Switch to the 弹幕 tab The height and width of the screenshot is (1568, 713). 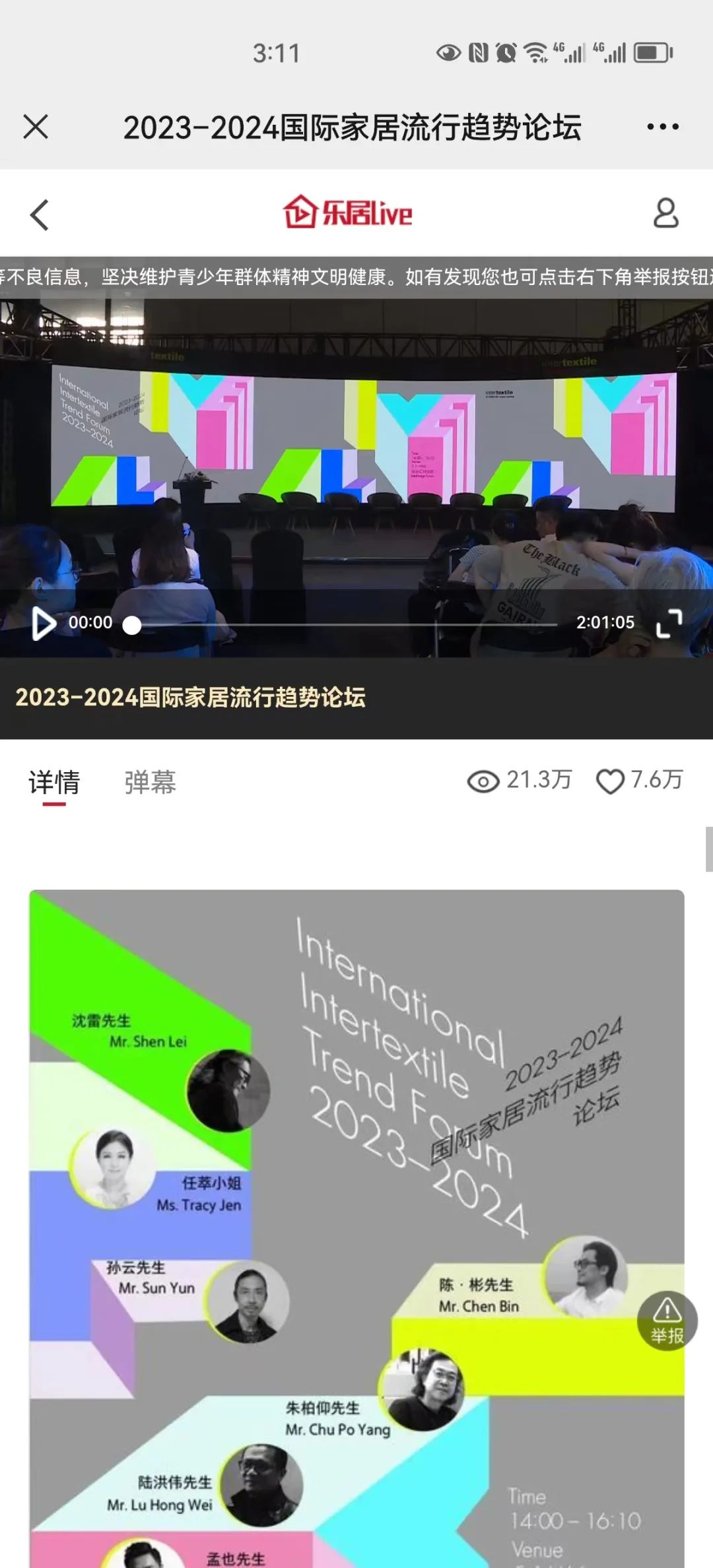coord(151,783)
